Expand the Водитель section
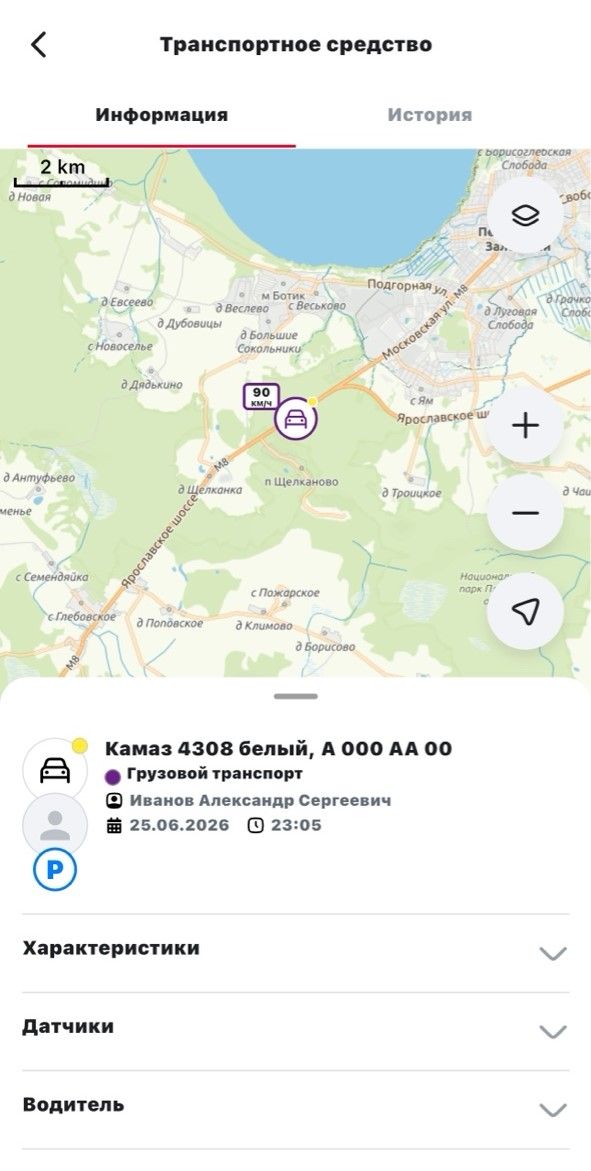 295,1109
